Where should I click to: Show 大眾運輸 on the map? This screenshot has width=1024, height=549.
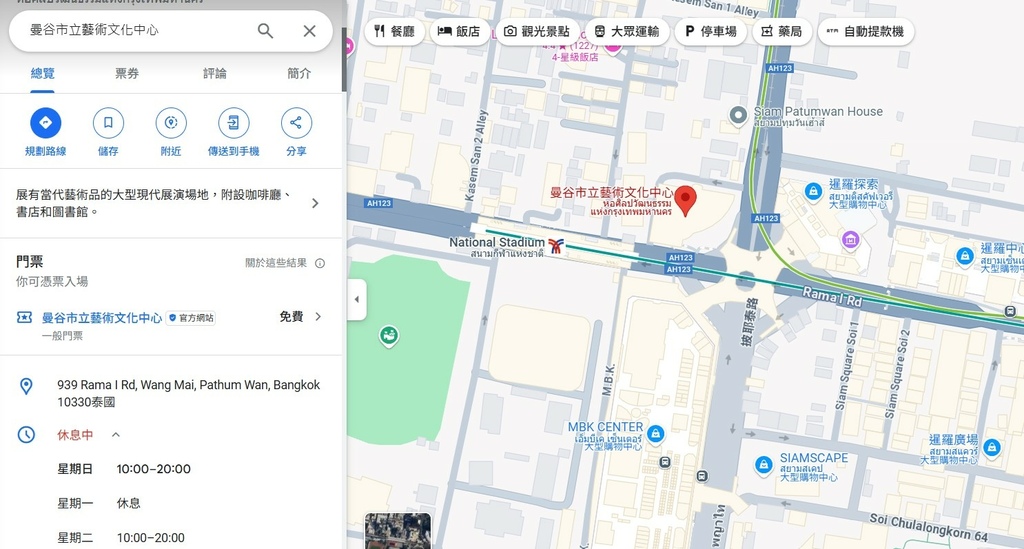click(x=626, y=31)
